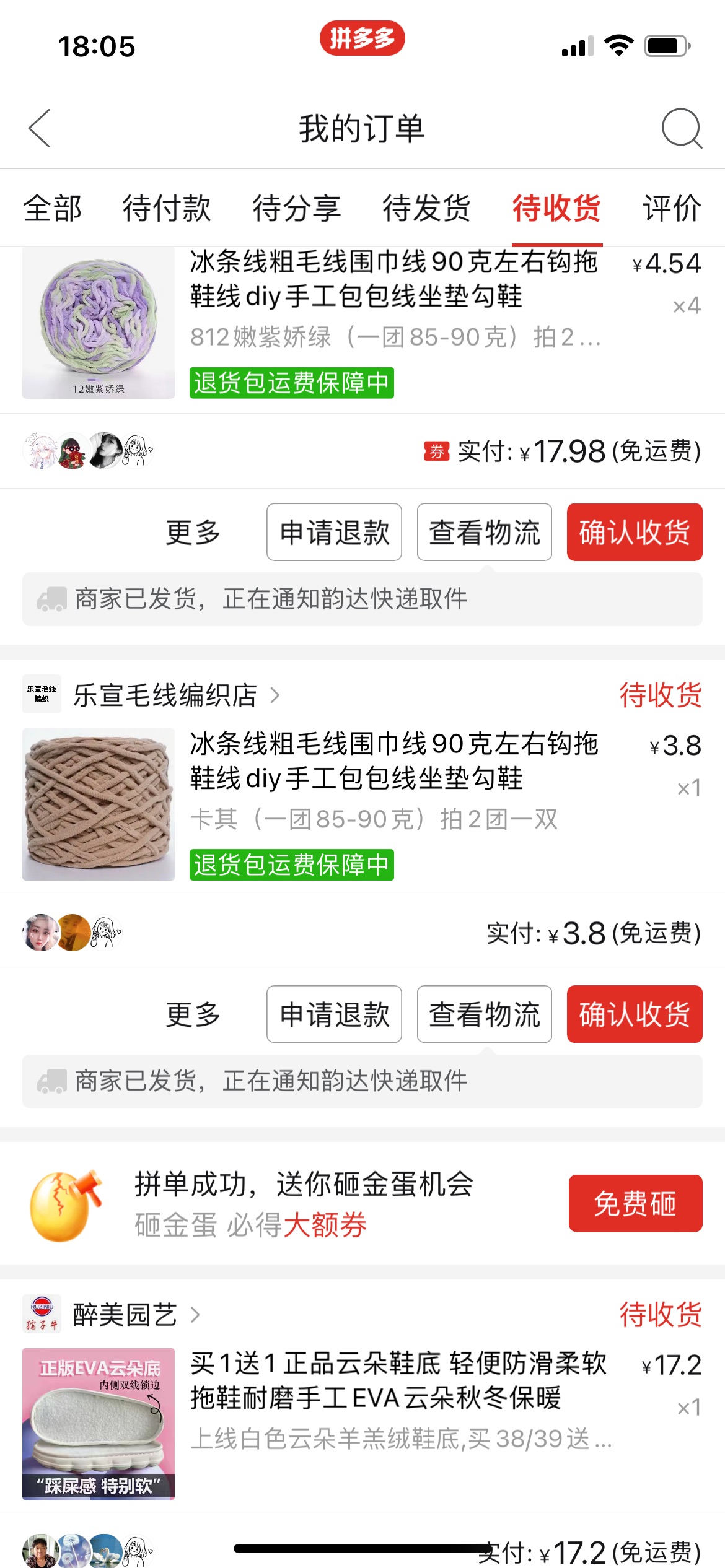View logistics for the ¥3.8 order
Screen dimensions: 725x1568
[485, 1014]
